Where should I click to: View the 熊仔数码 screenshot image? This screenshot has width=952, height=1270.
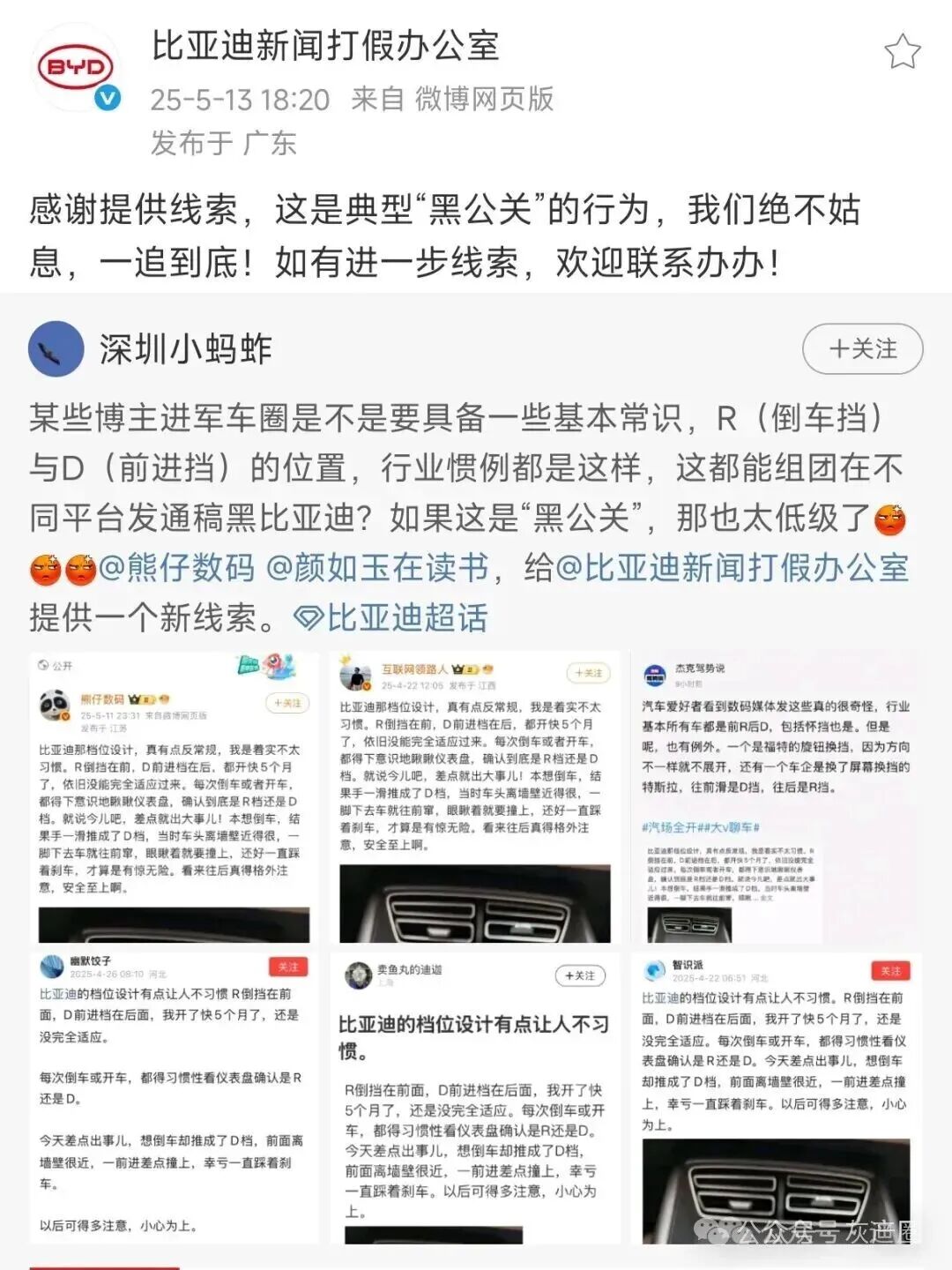point(174,798)
